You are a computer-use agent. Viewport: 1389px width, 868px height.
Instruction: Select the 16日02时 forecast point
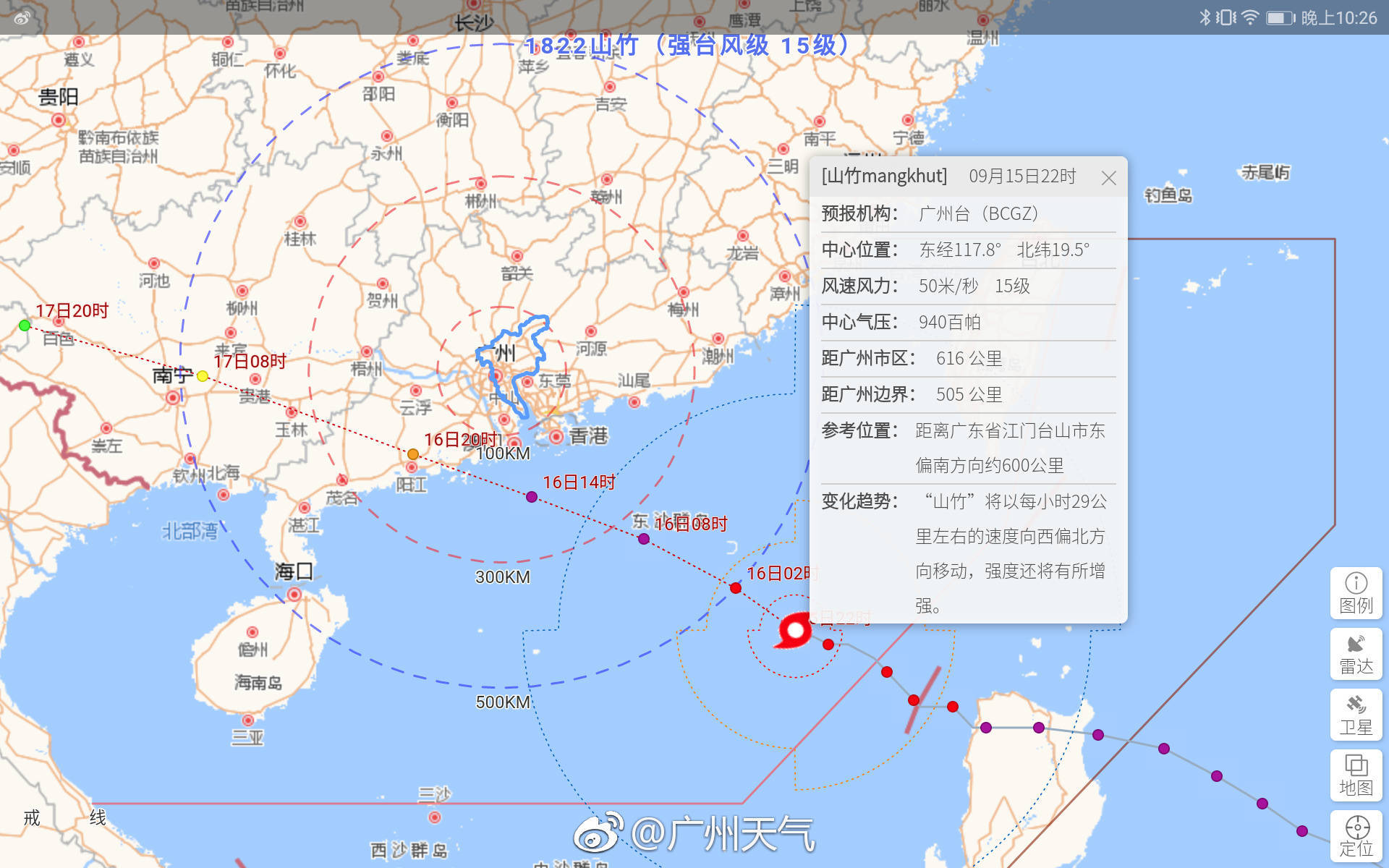(736, 588)
